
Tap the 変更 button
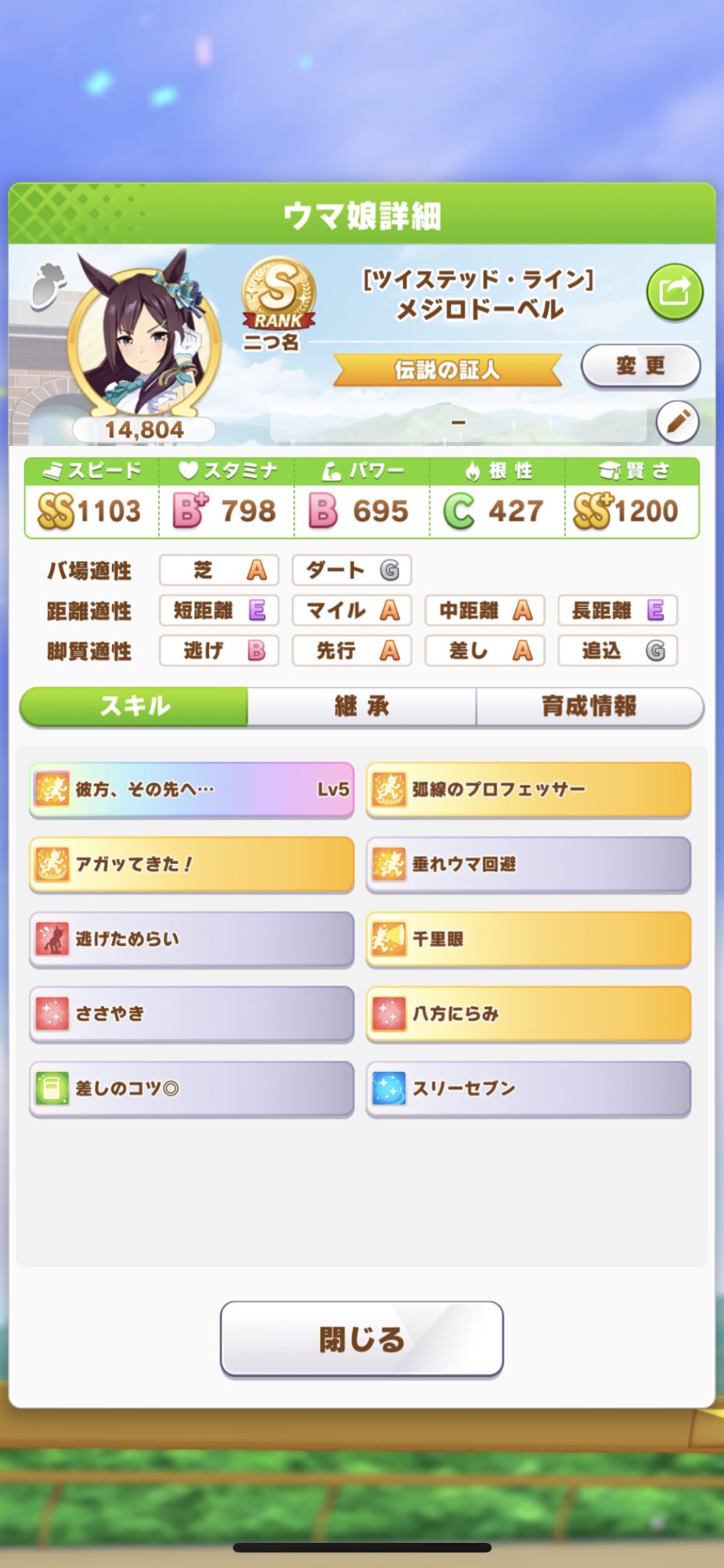point(640,365)
